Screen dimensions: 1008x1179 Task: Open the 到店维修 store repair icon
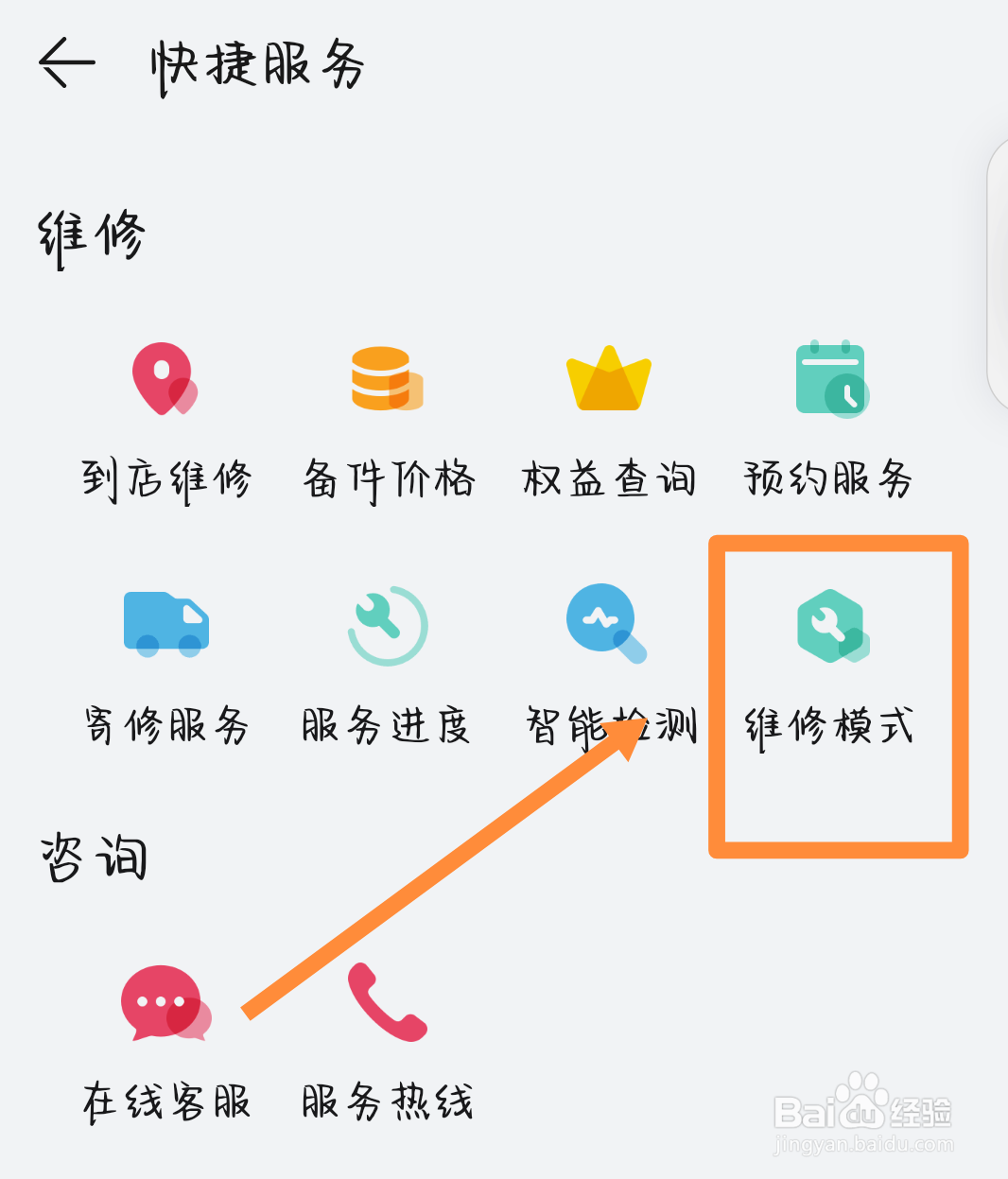165,378
